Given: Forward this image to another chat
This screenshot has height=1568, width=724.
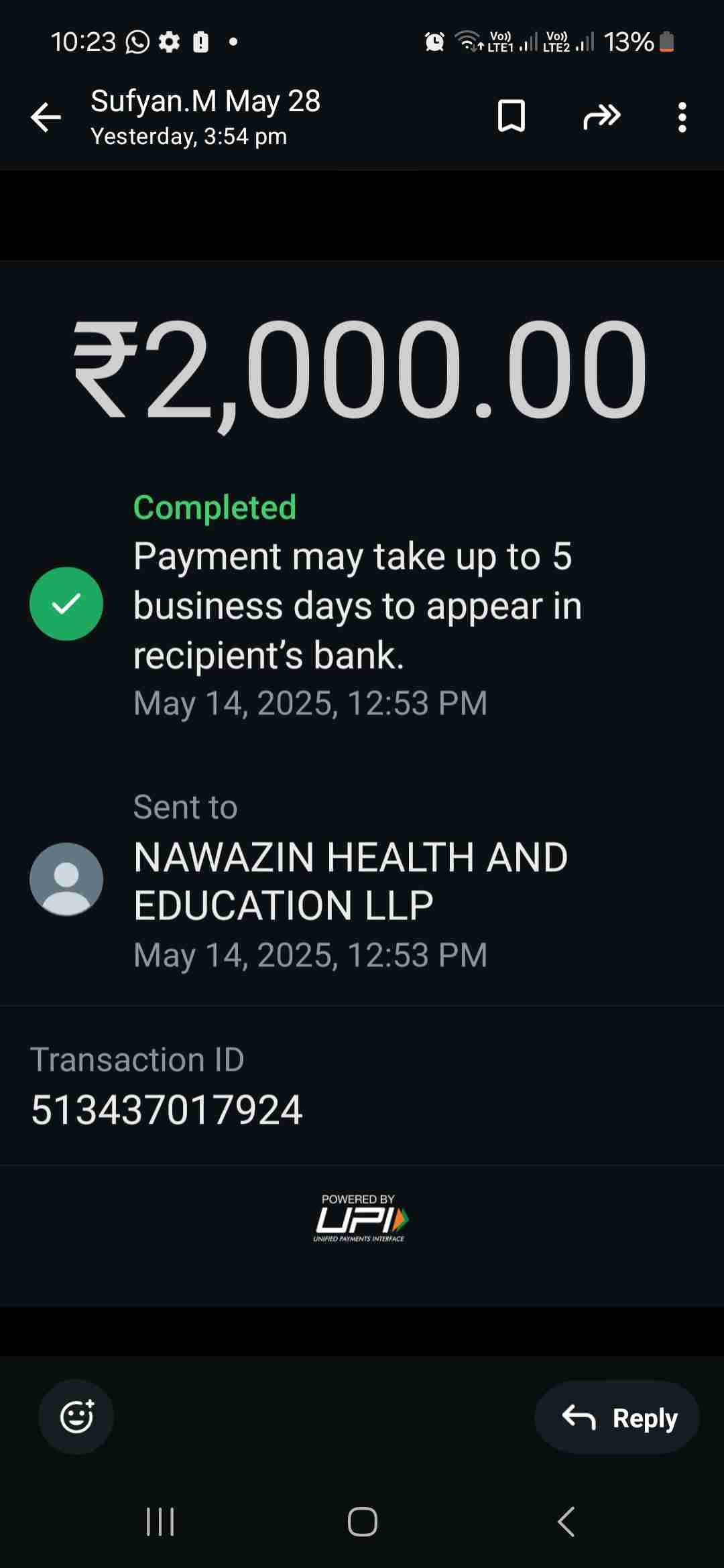Looking at the screenshot, I should pyautogui.click(x=601, y=117).
